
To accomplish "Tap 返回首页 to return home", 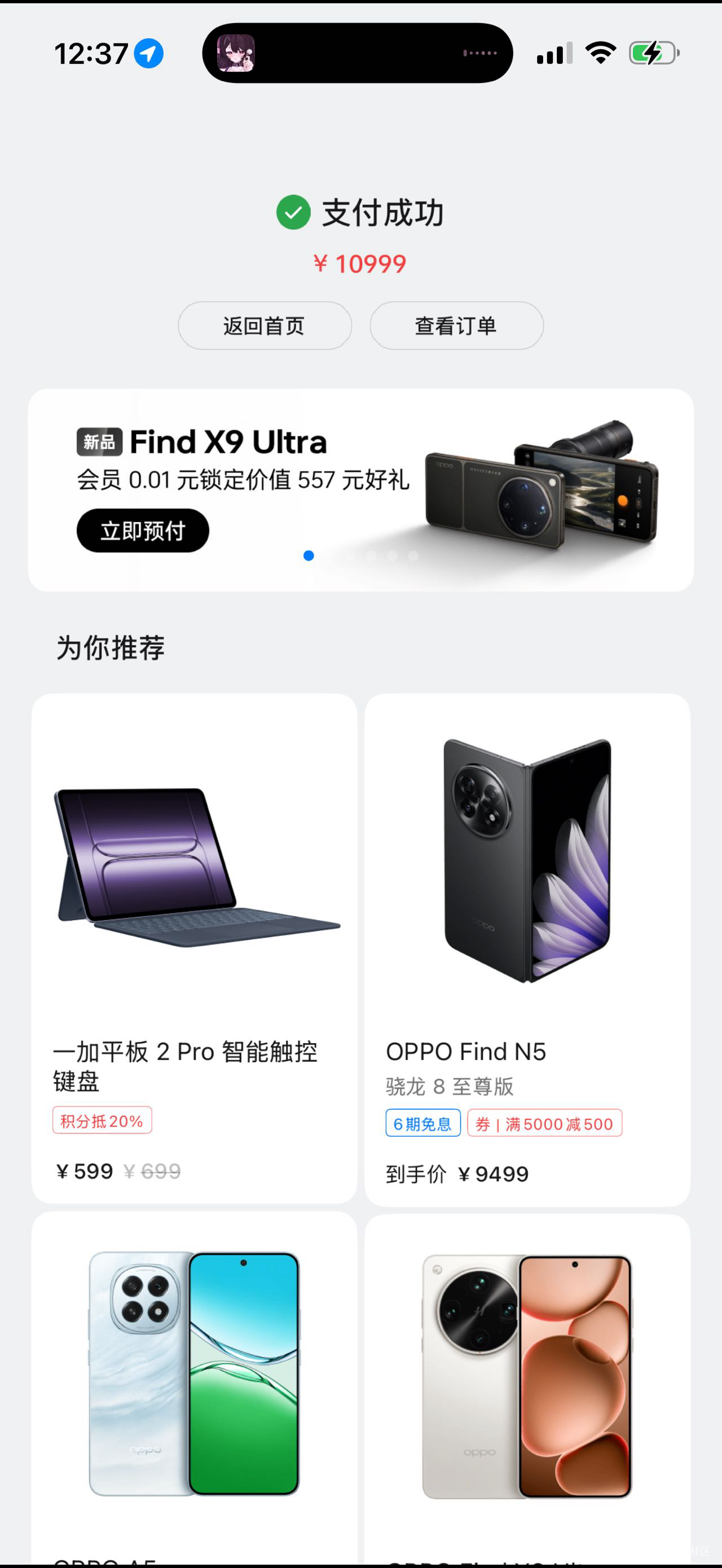I will (x=264, y=326).
